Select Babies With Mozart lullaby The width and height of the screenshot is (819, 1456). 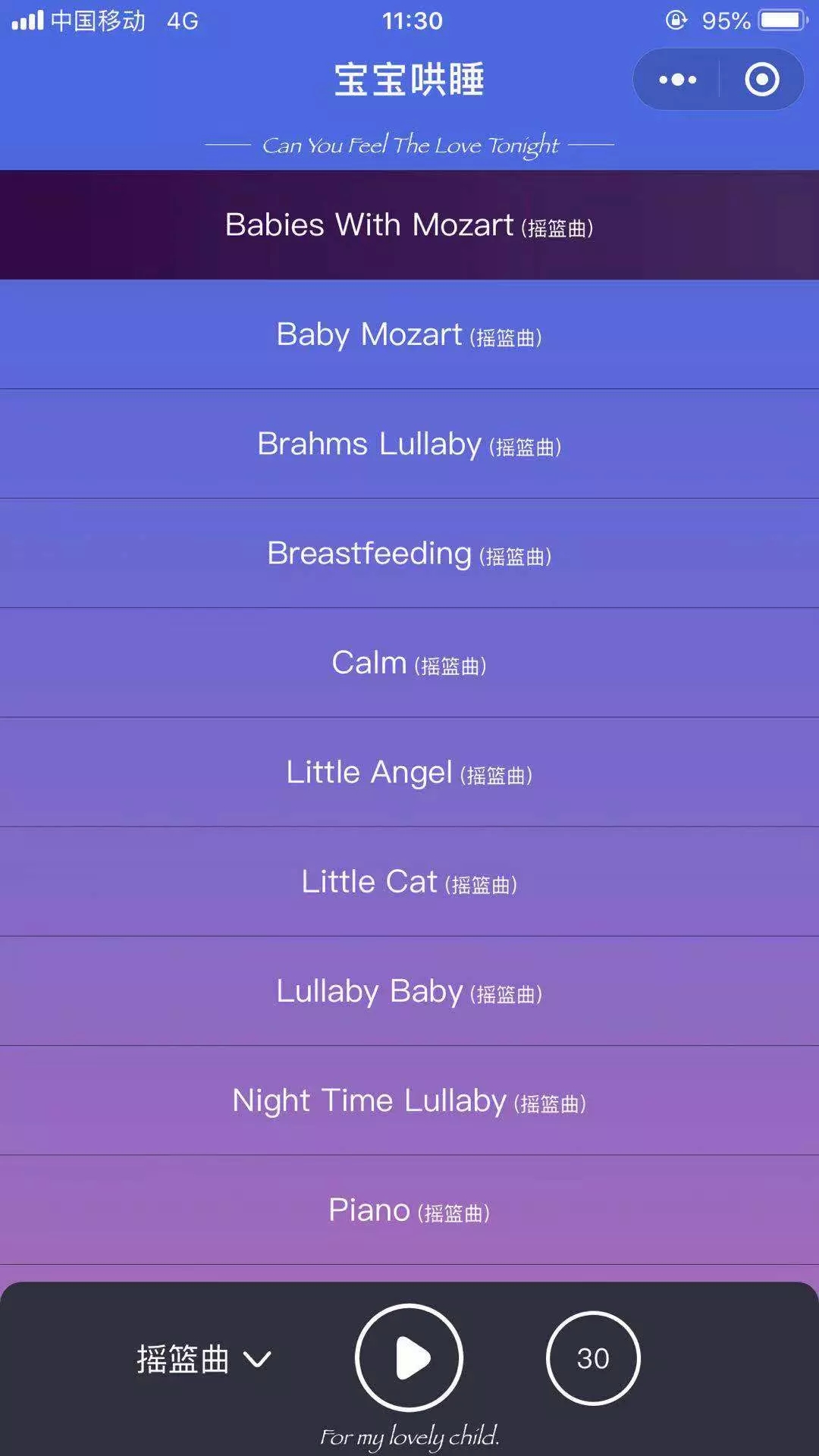(409, 225)
